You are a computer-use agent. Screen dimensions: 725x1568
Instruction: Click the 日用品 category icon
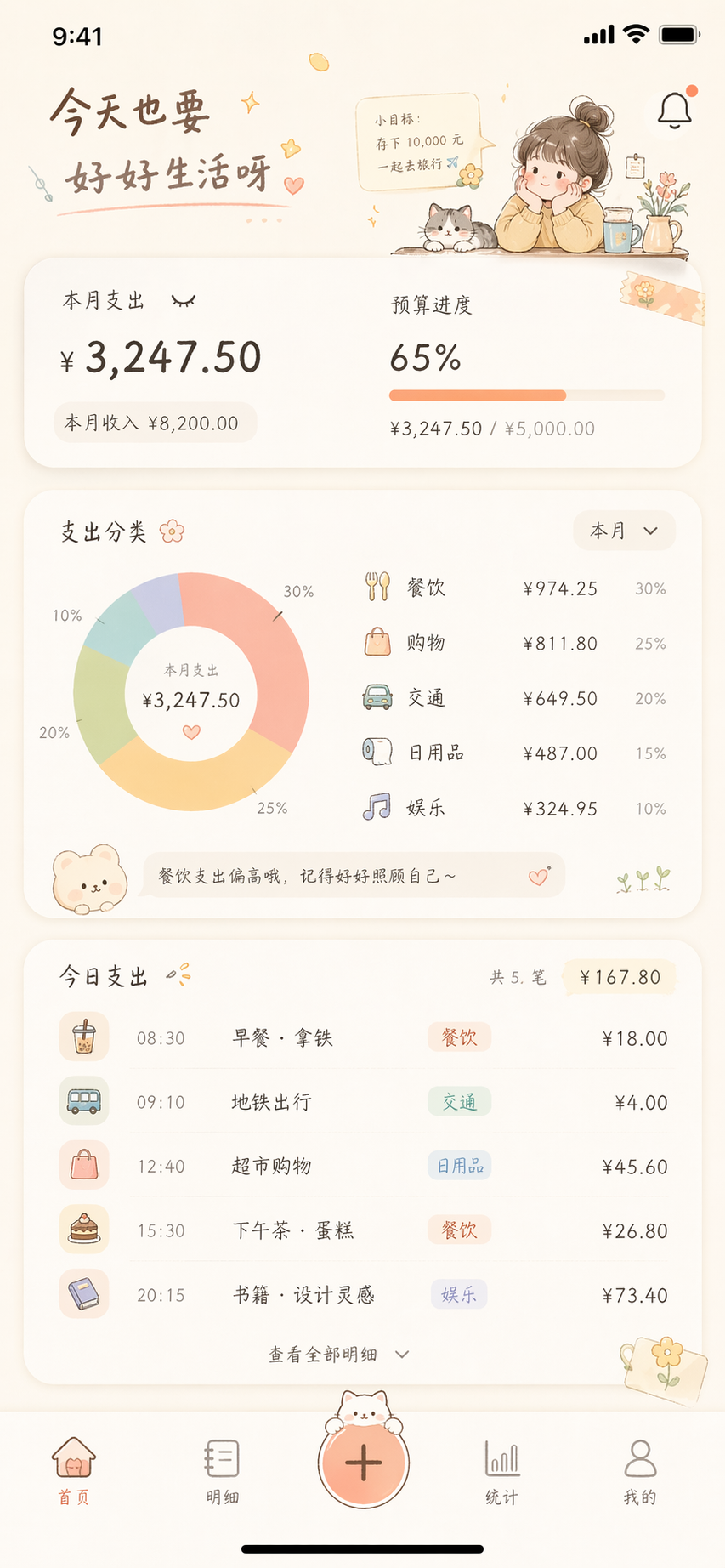377,753
